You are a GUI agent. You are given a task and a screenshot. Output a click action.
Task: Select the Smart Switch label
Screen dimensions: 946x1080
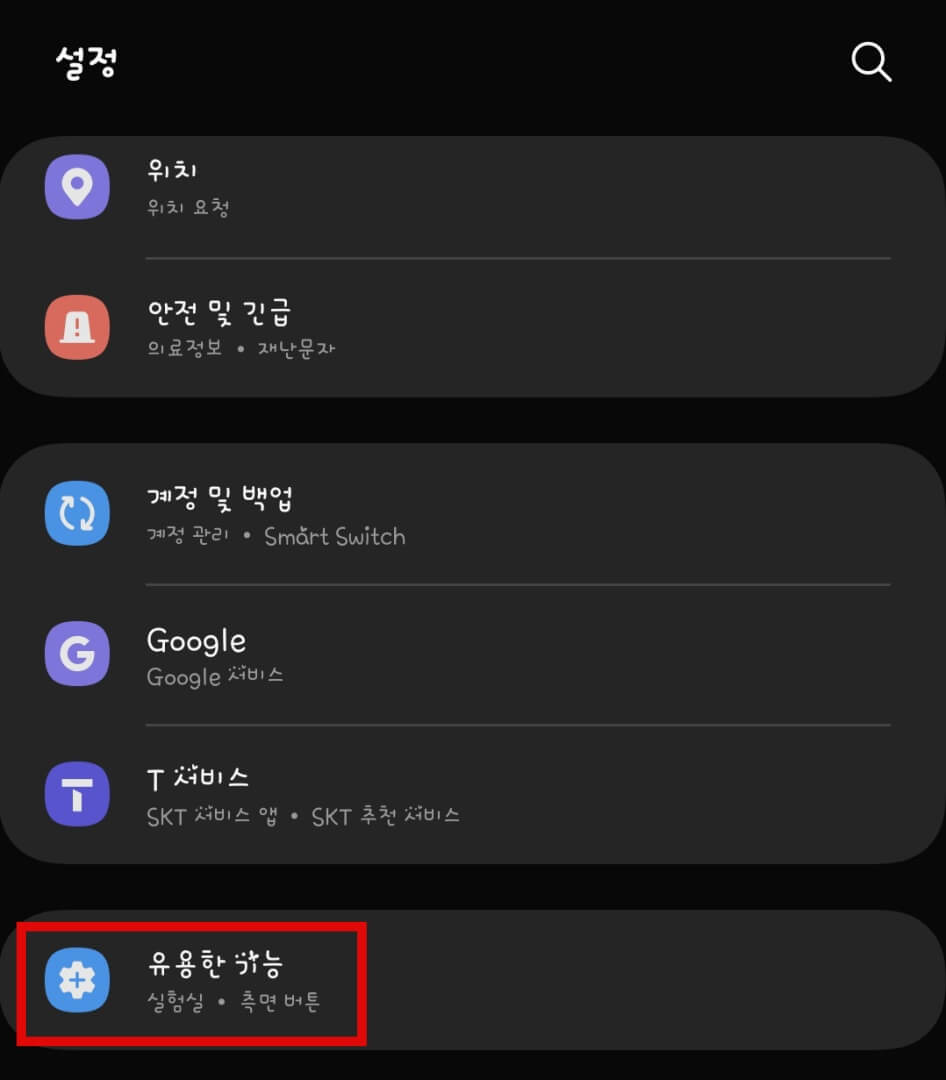coord(334,537)
